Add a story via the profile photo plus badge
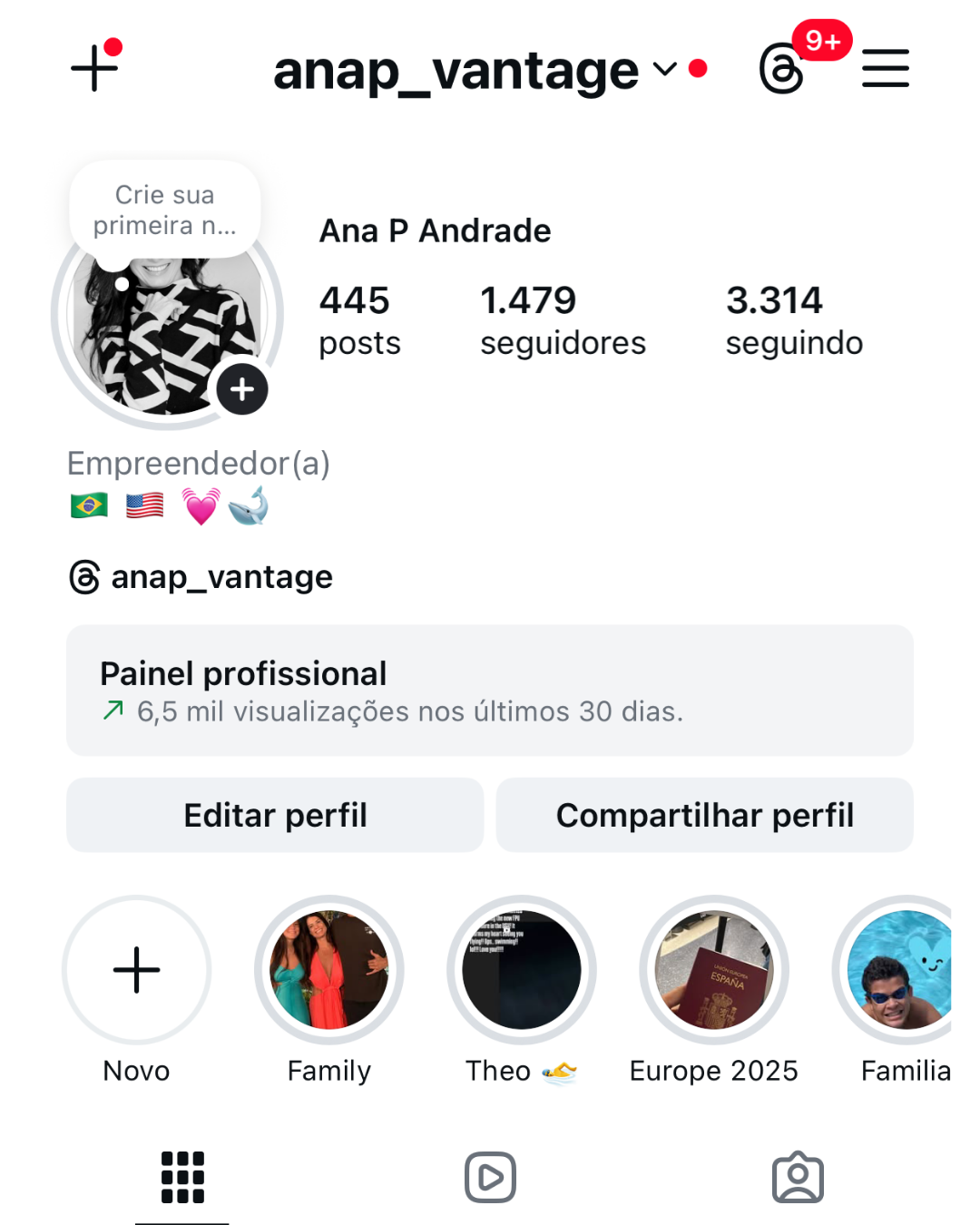Viewport: 980px width, 1225px height. 242,389
